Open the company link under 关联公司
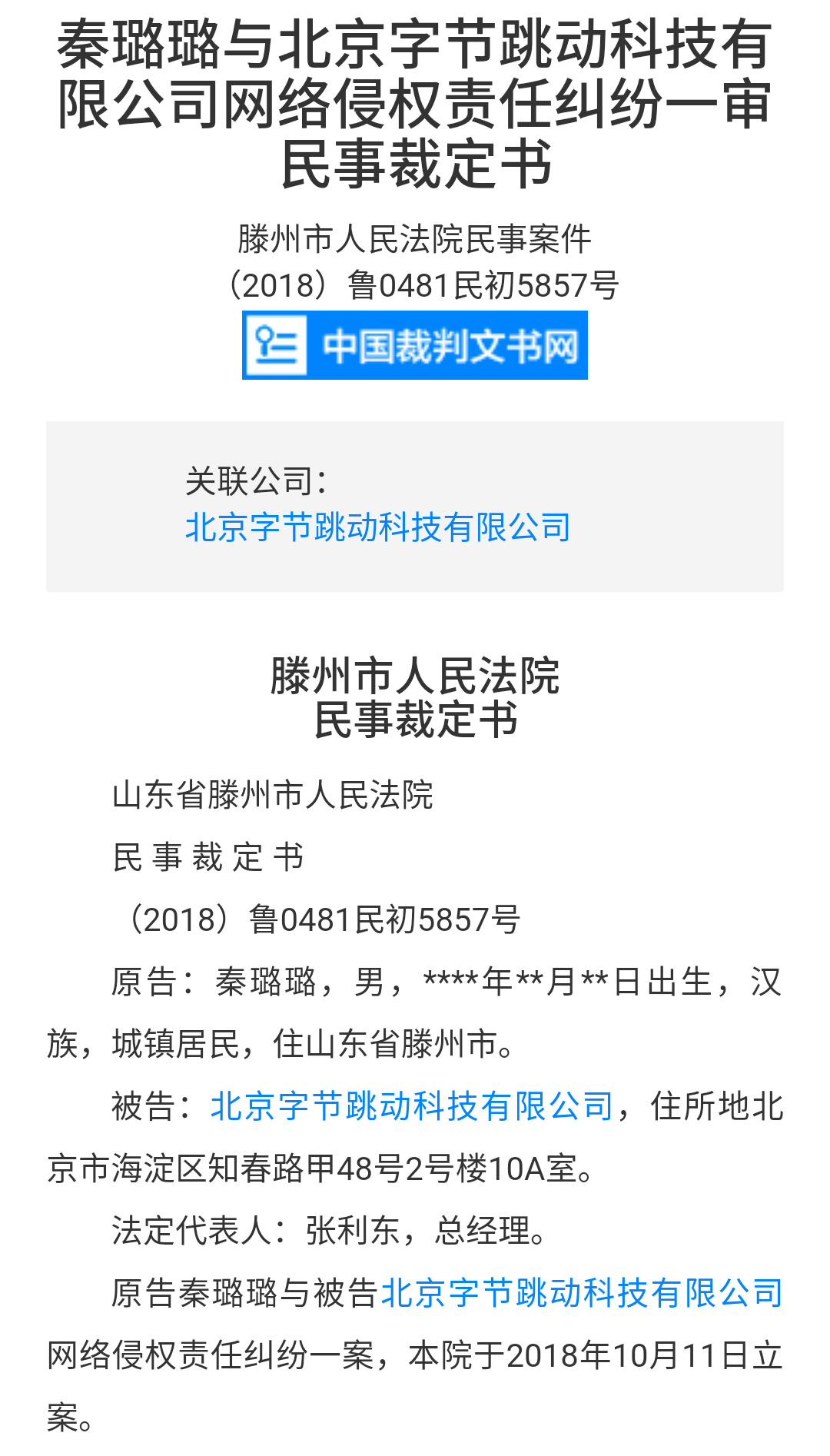This screenshot has width=830, height=1456. point(377,527)
